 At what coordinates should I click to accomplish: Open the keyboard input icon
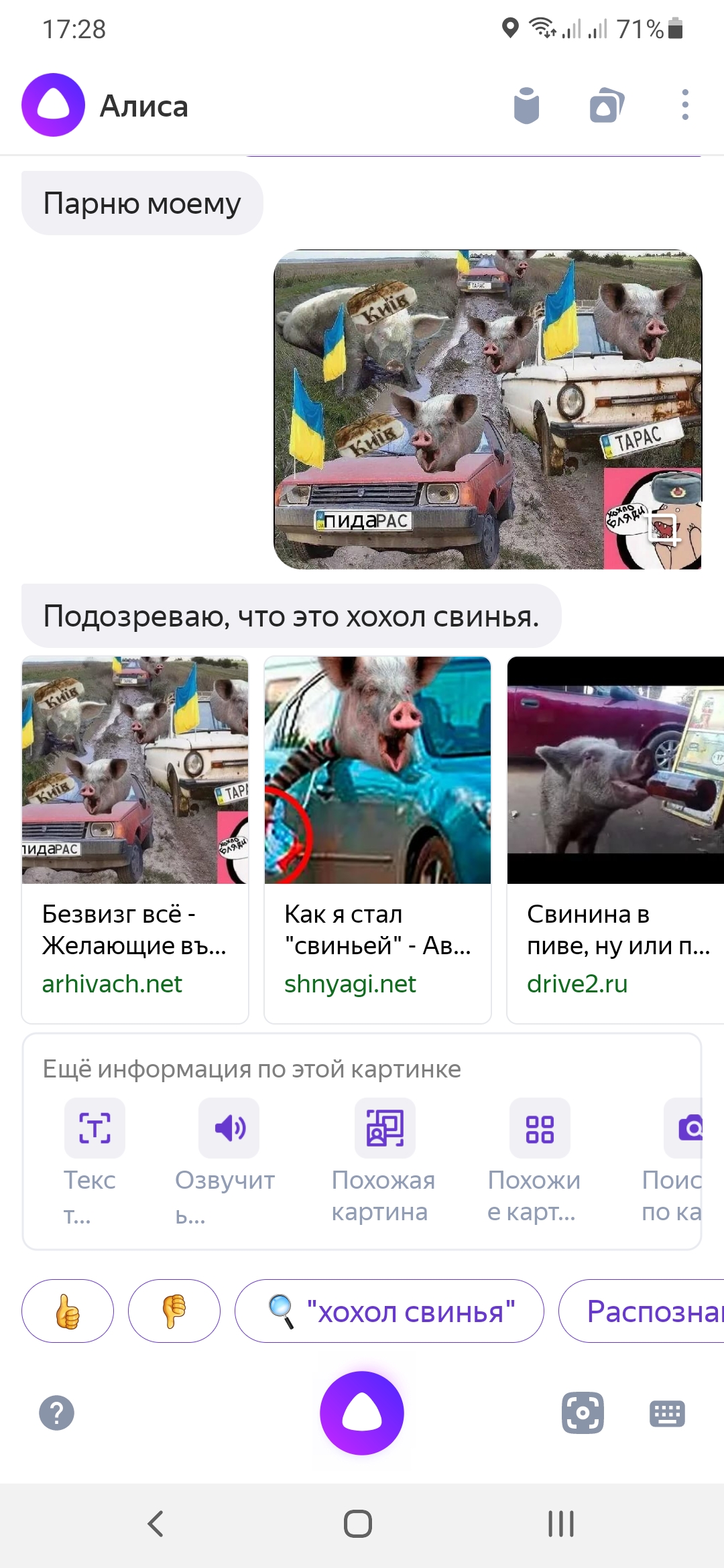(x=667, y=1414)
